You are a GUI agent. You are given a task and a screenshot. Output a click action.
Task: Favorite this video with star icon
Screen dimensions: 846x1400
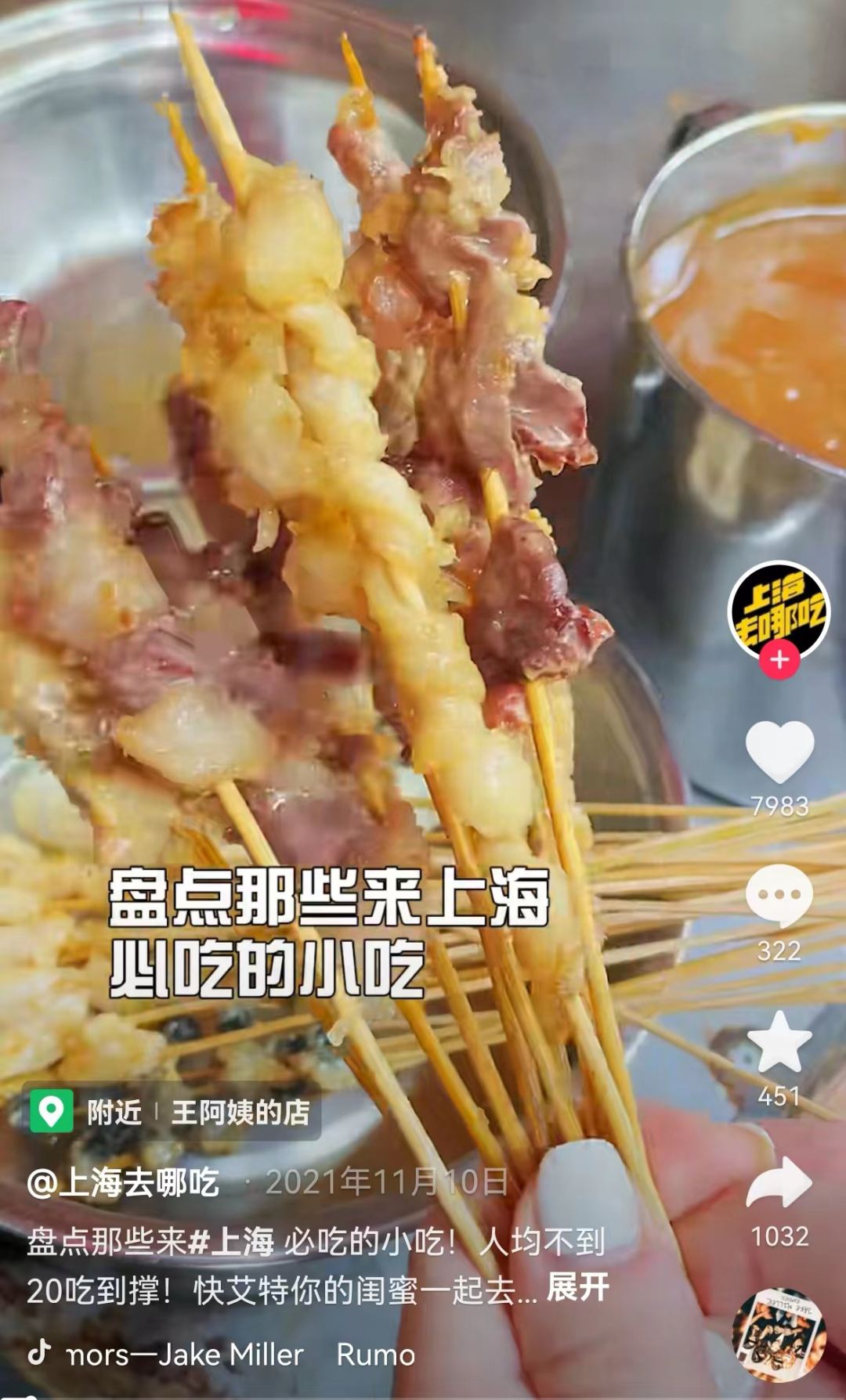tap(779, 1043)
